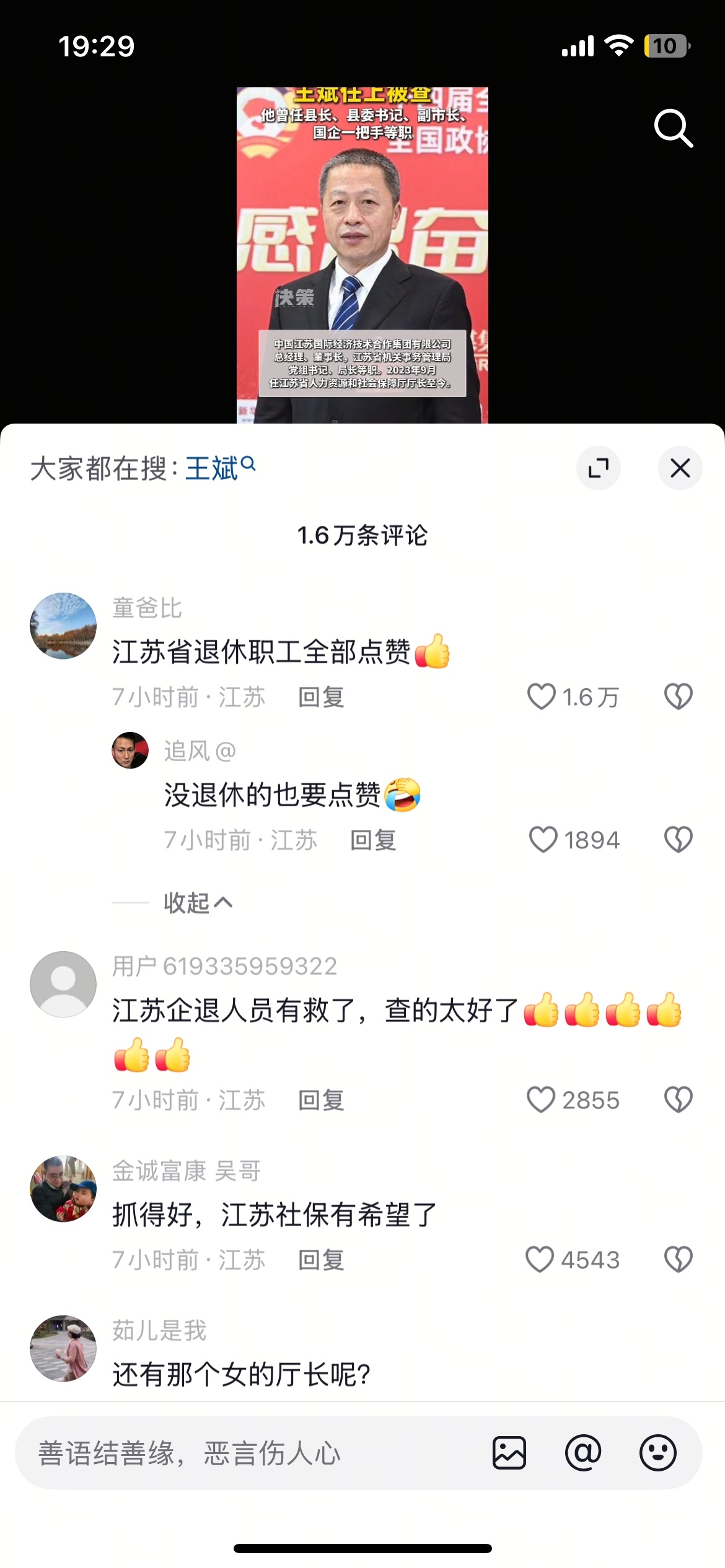This screenshot has width=725, height=1568.
Task: Close the comments panel
Action: pos(680,468)
